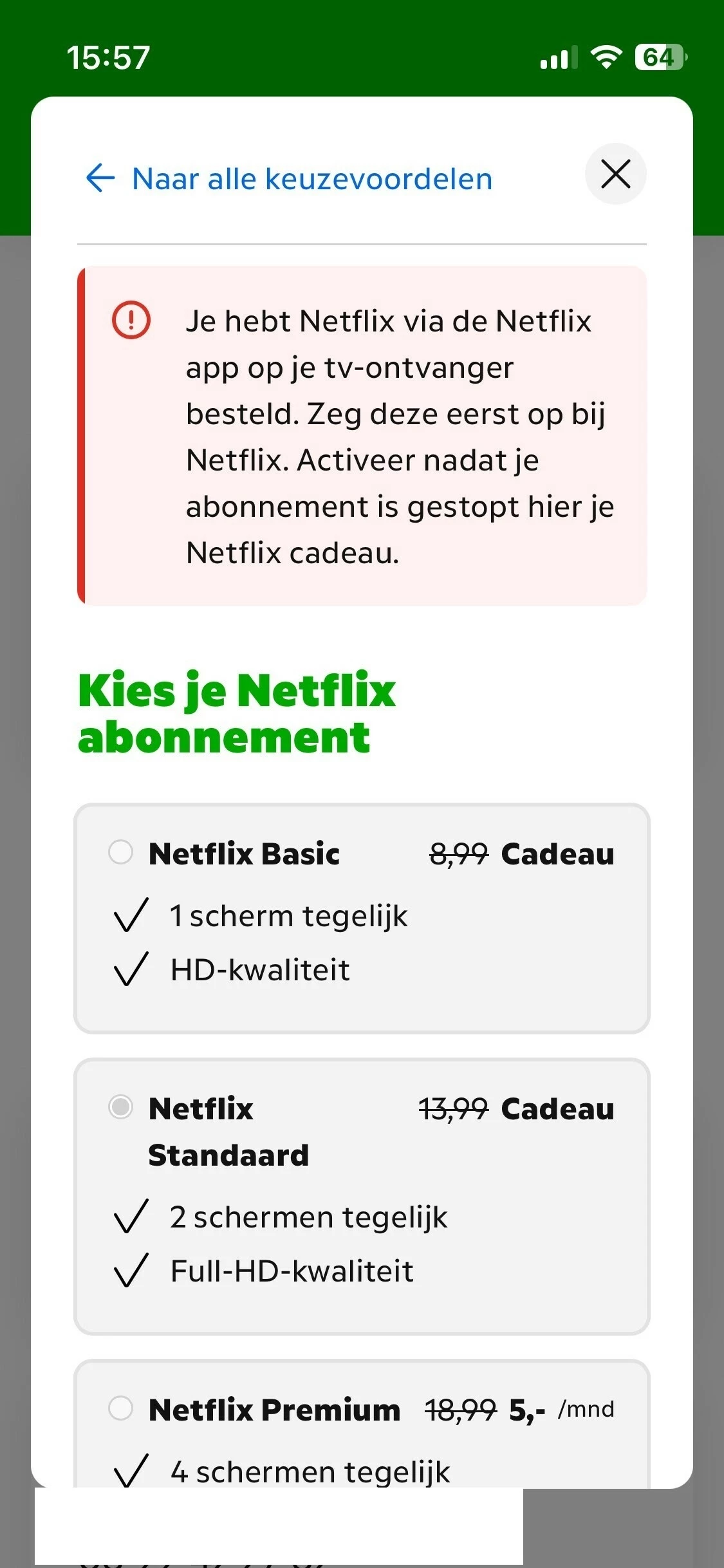The height and width of the screenshot is (1568, 724).
Task: Select the Netflix Basic plan
Action: (120, 852)
